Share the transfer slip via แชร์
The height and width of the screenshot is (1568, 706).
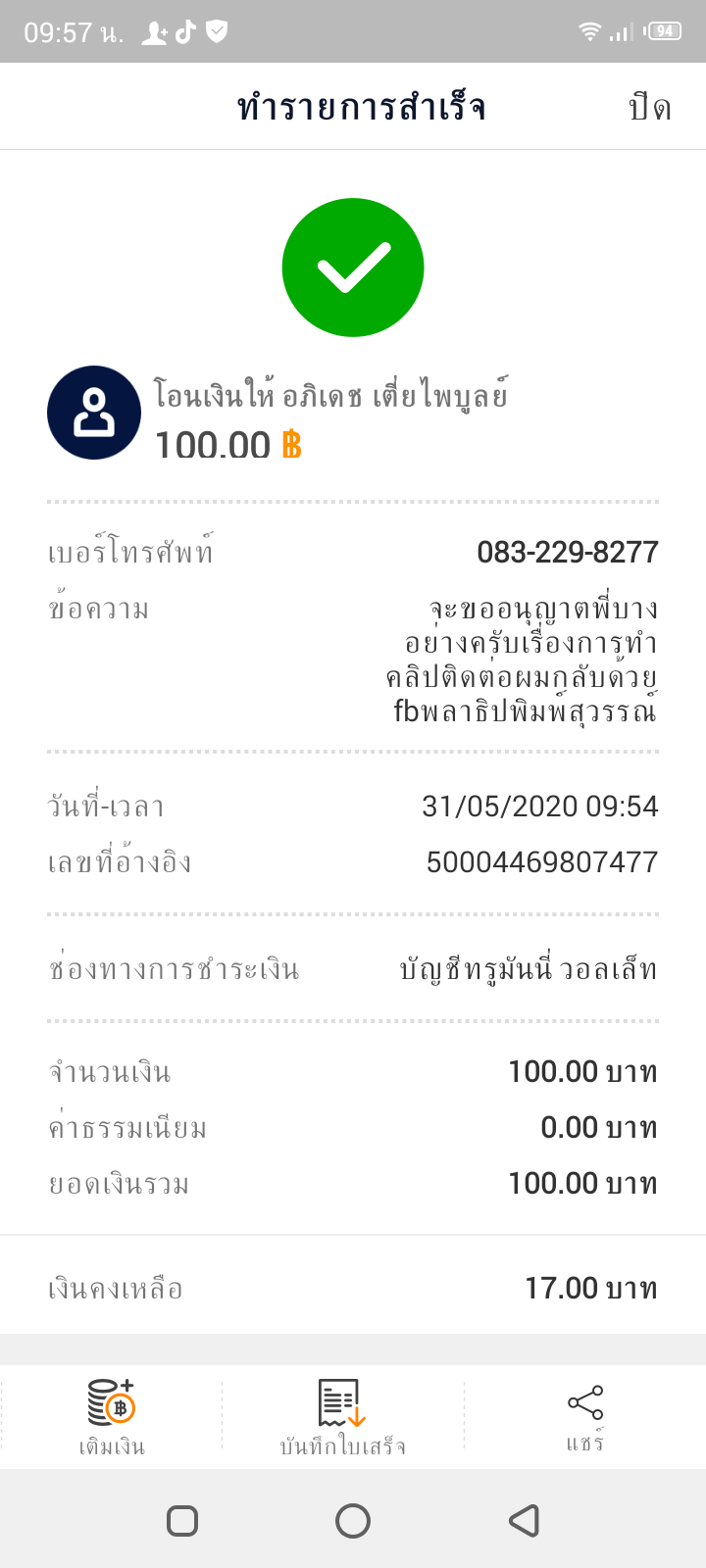[584, 1417]
